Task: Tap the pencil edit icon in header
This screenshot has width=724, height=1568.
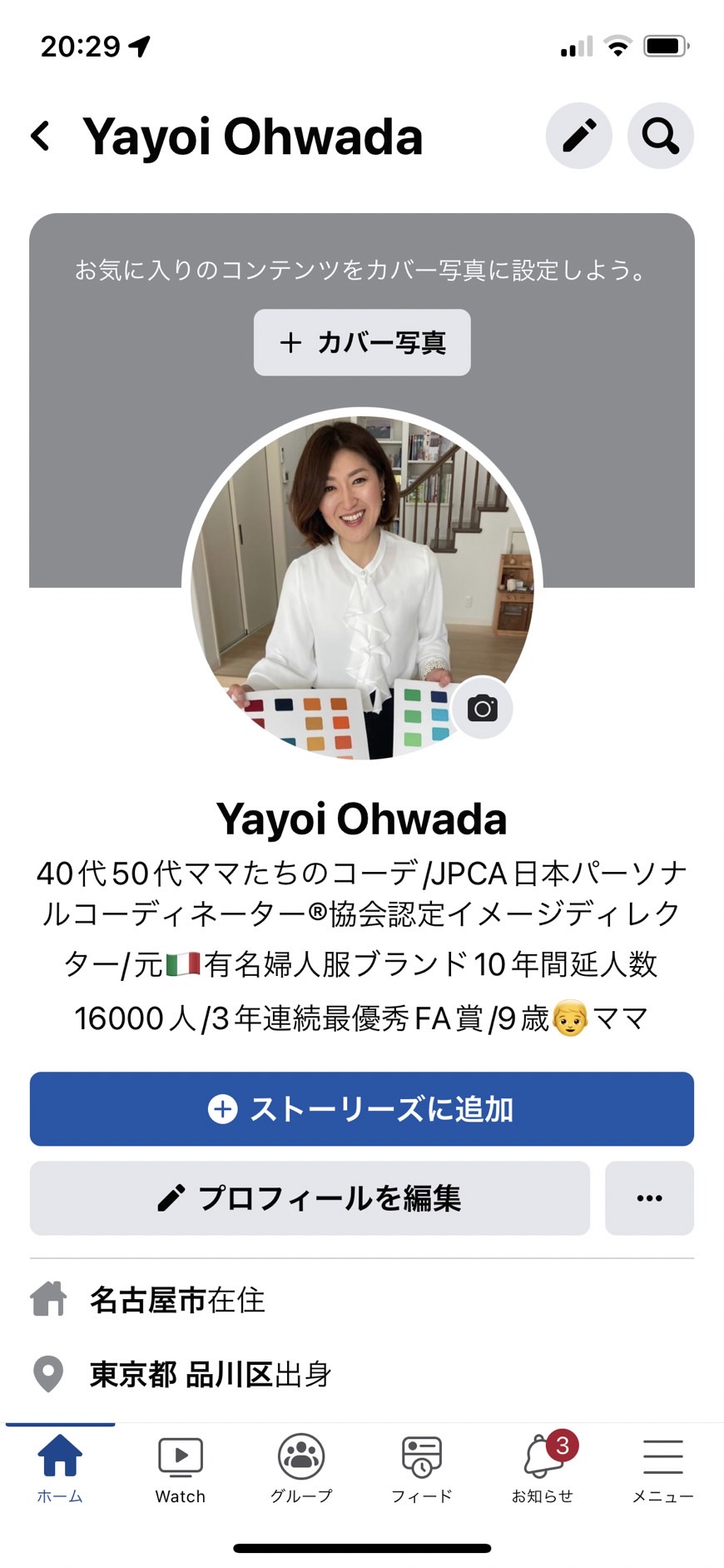Action: coord(579,136)
